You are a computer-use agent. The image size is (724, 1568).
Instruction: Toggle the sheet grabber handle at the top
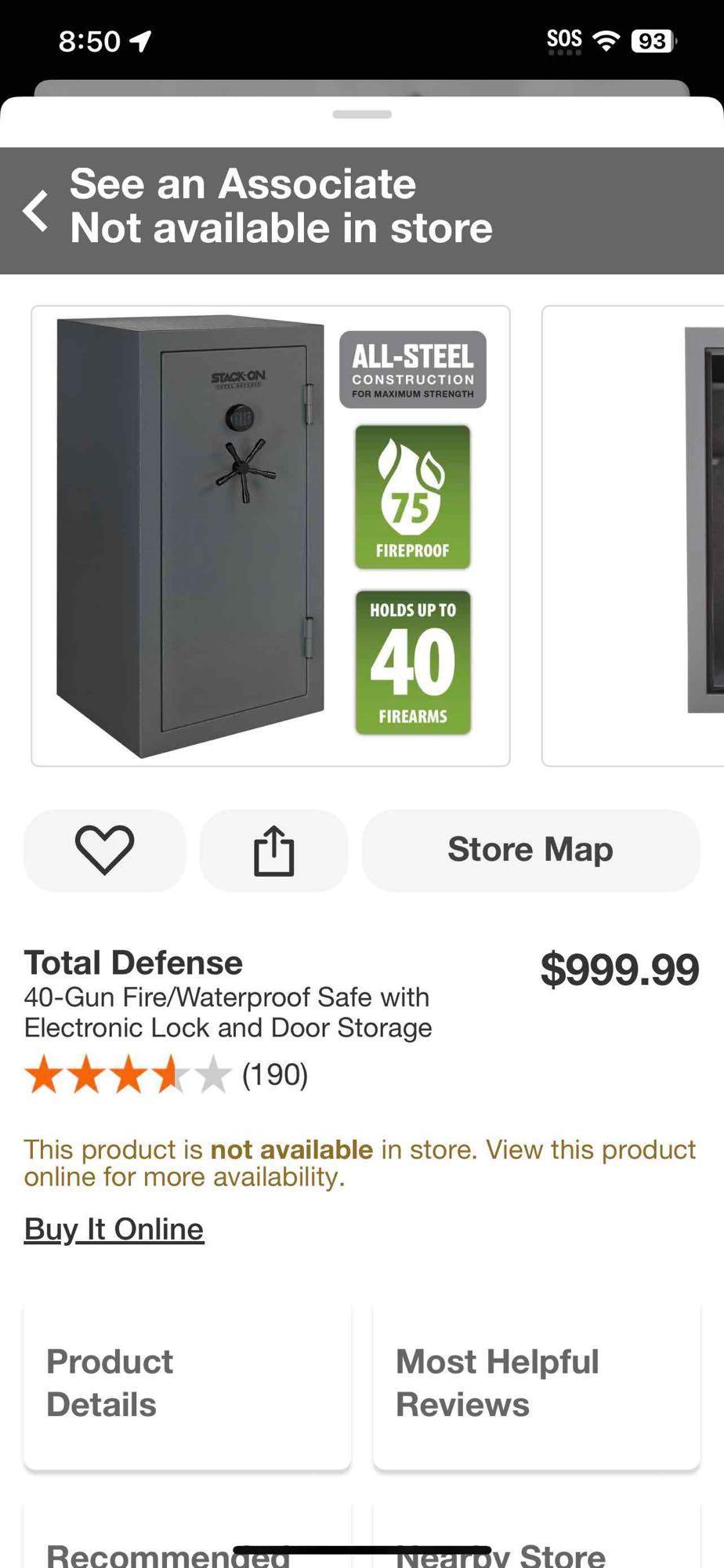(361, 113)
